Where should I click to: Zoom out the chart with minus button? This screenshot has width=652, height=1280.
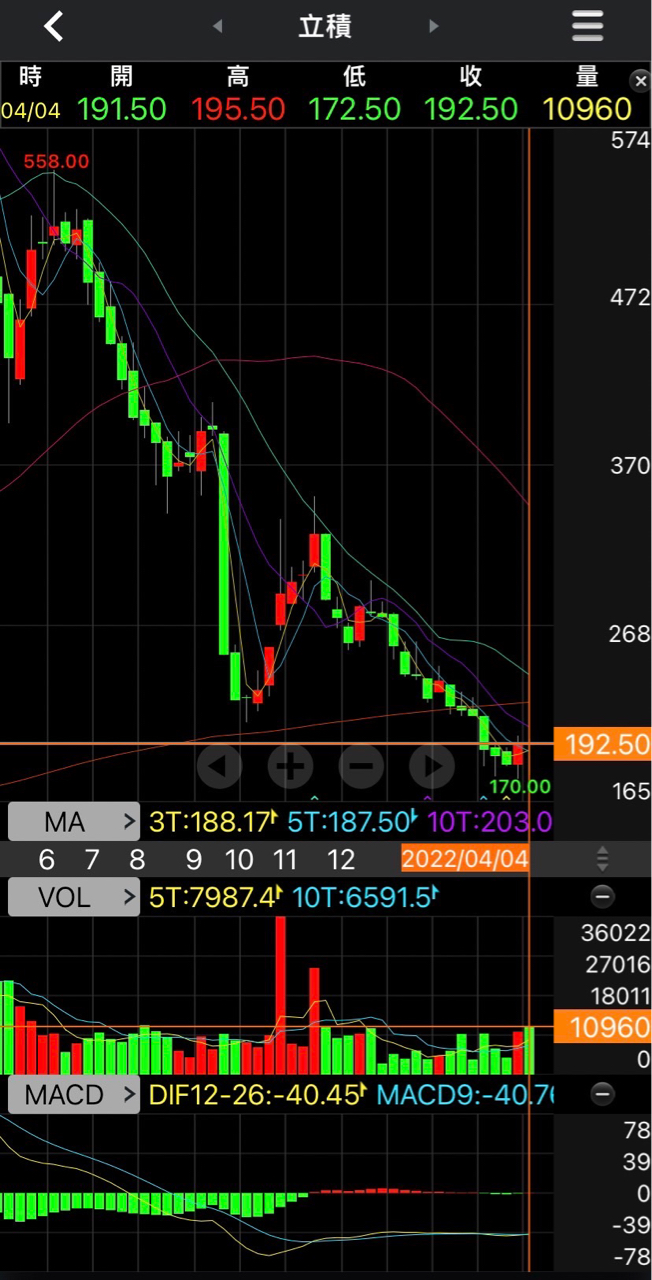point(361,767)
